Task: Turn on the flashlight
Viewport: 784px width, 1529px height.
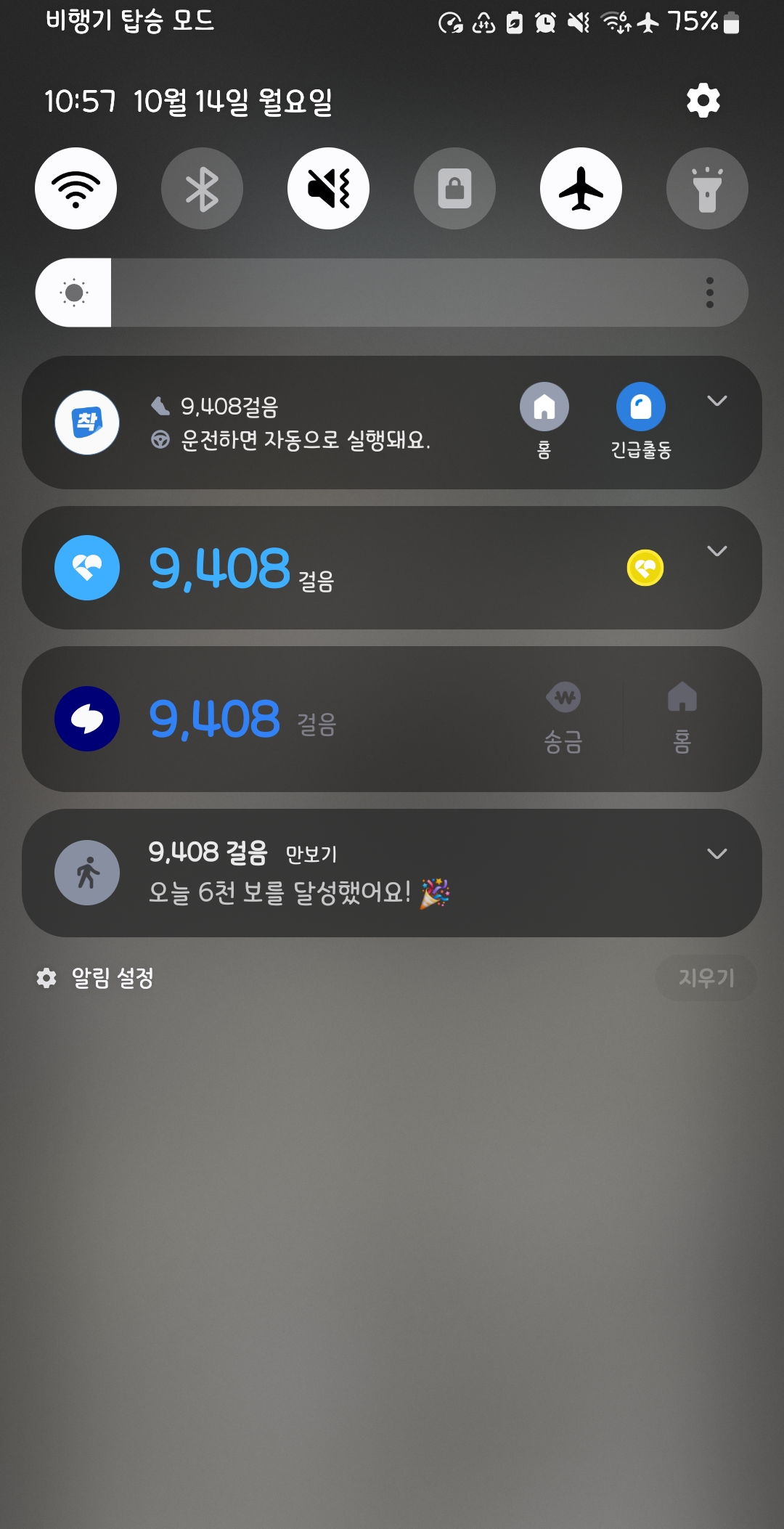Action: (x=707, y=189)
